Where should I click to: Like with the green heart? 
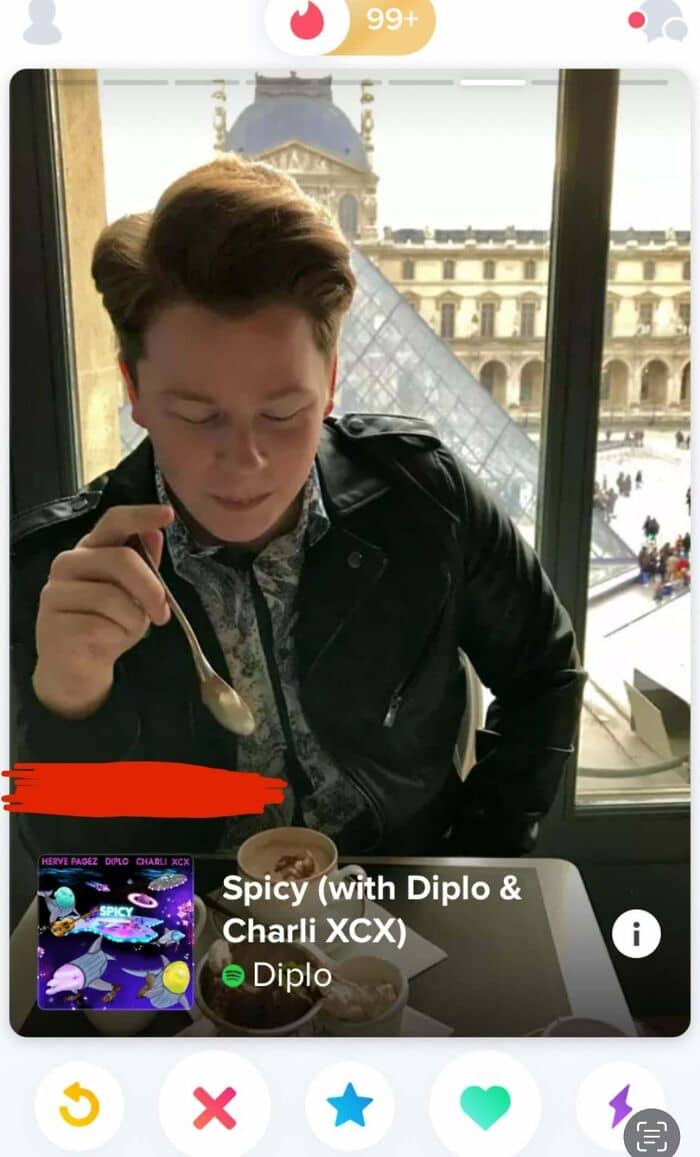[x=485, y=1107]
